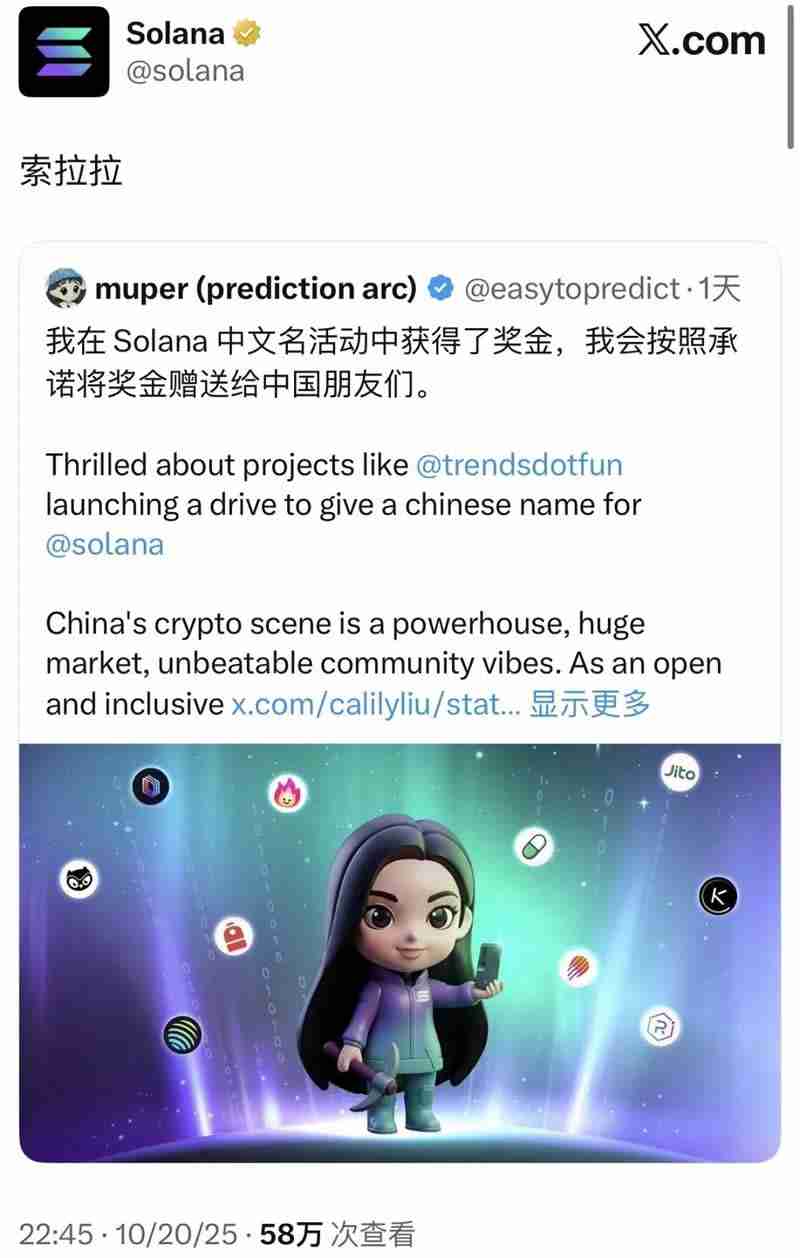Open muper's profile avatar

[66, 289]
